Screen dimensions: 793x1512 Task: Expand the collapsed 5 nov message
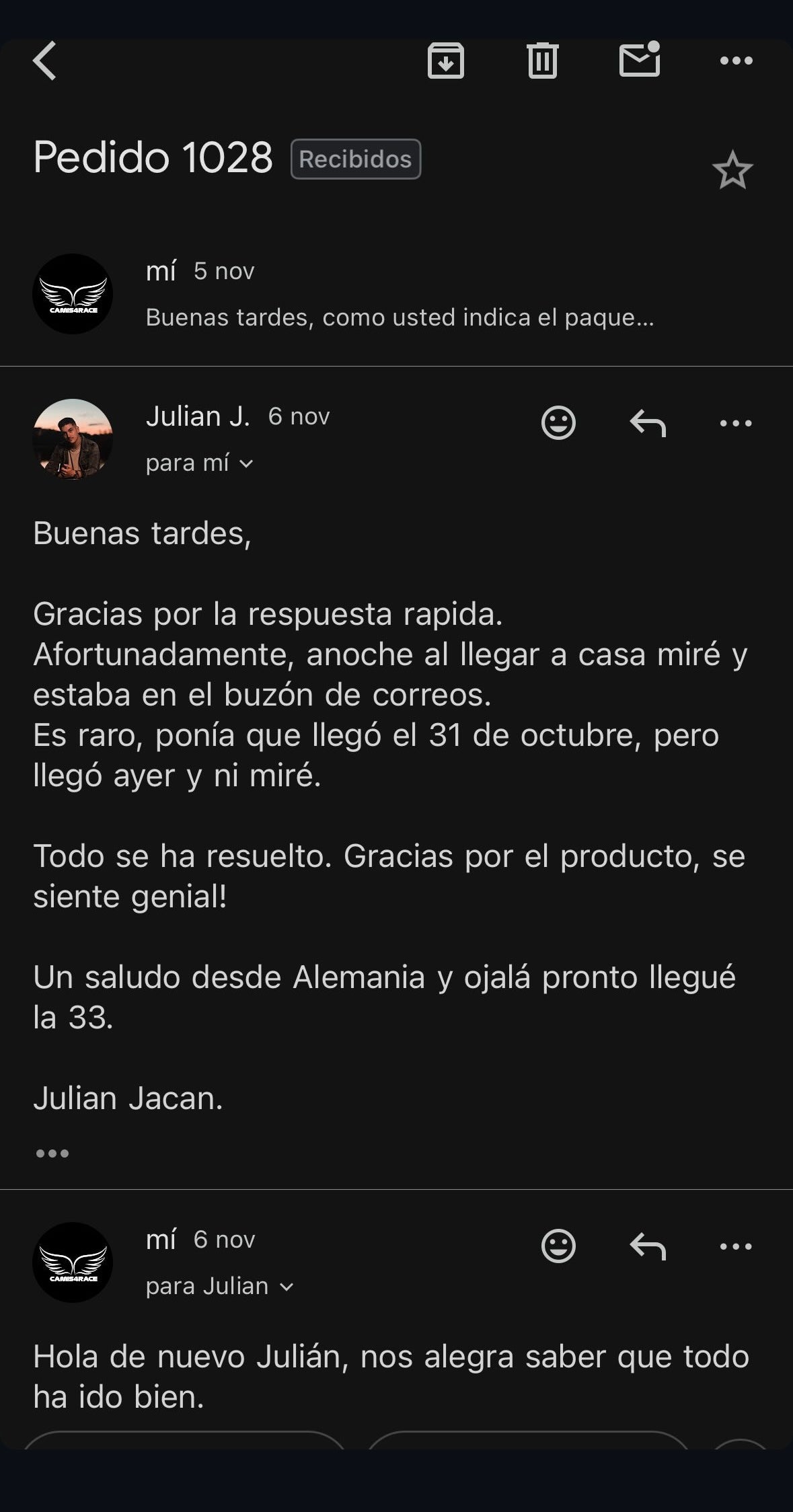point(400,295)
